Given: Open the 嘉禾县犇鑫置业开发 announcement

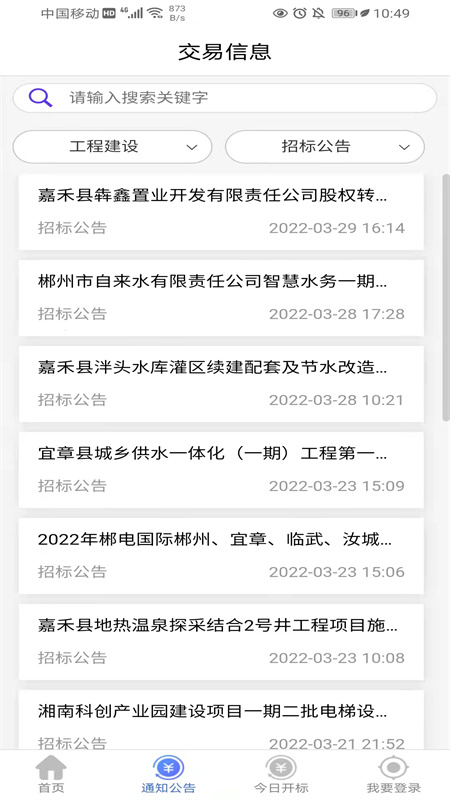Looking at the screenshot, I should point(221,212).
